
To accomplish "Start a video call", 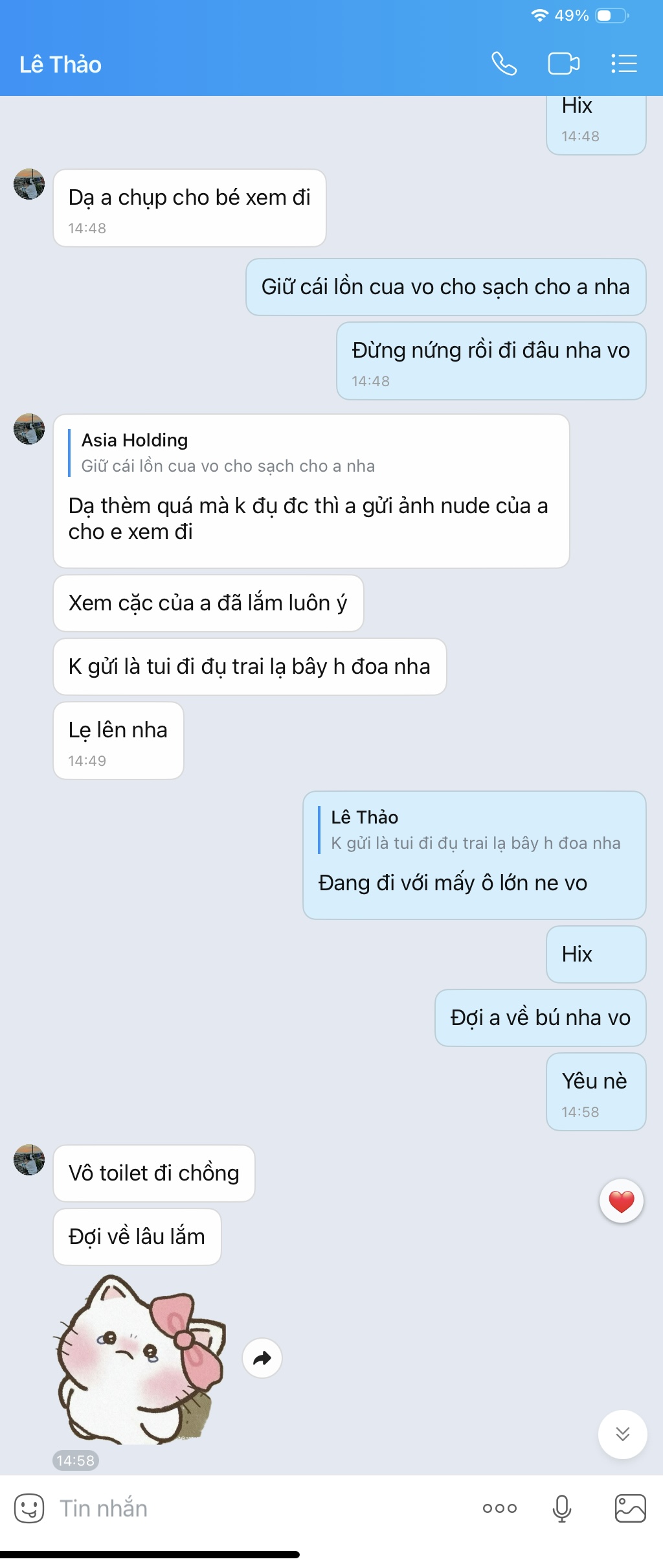I will point(563,63).
